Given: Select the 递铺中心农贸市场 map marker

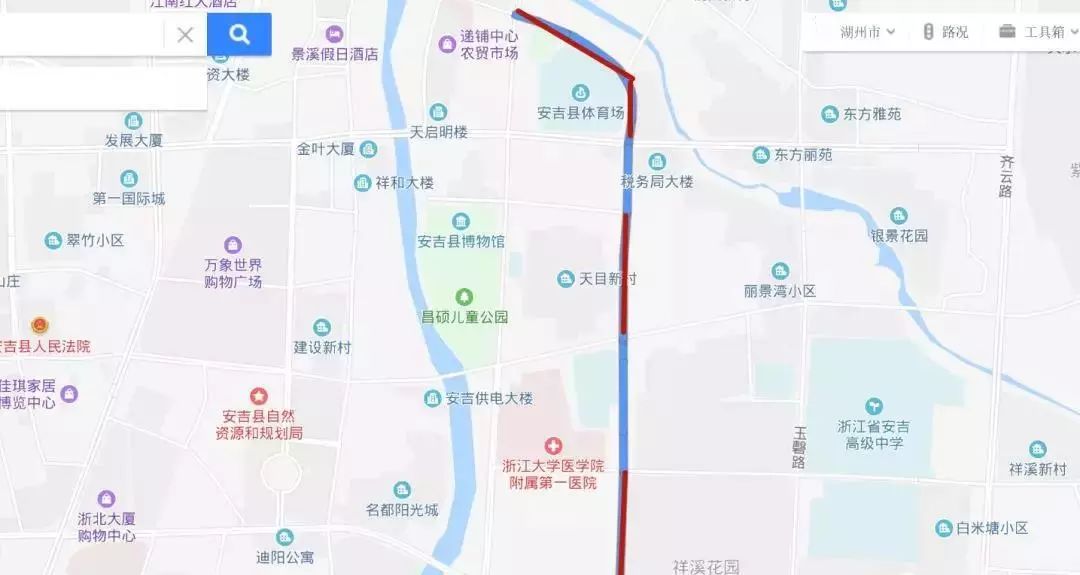Looking at the screenshot, I should coord(447,44).
